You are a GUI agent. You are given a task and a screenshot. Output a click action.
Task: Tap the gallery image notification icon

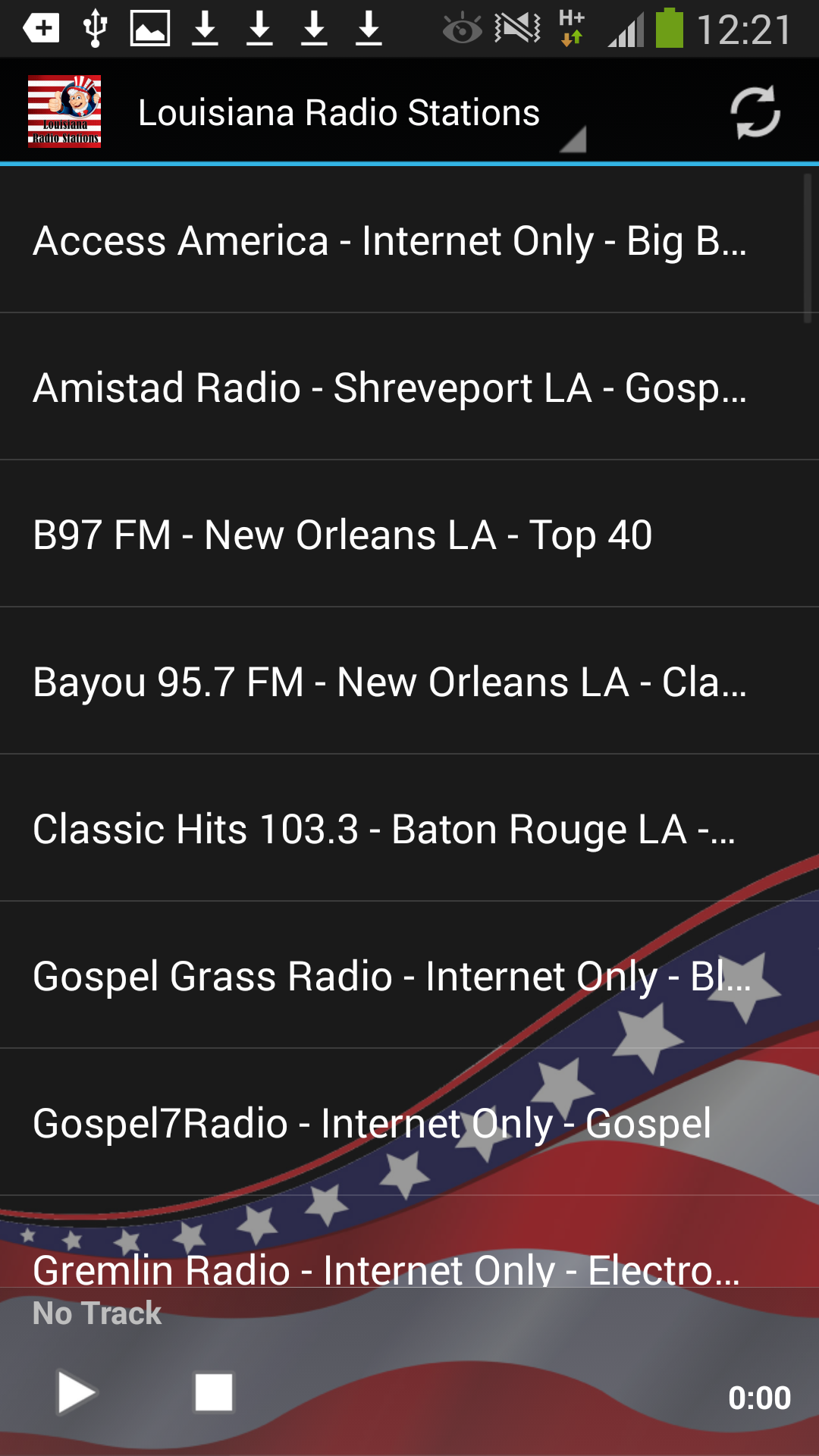149,25
